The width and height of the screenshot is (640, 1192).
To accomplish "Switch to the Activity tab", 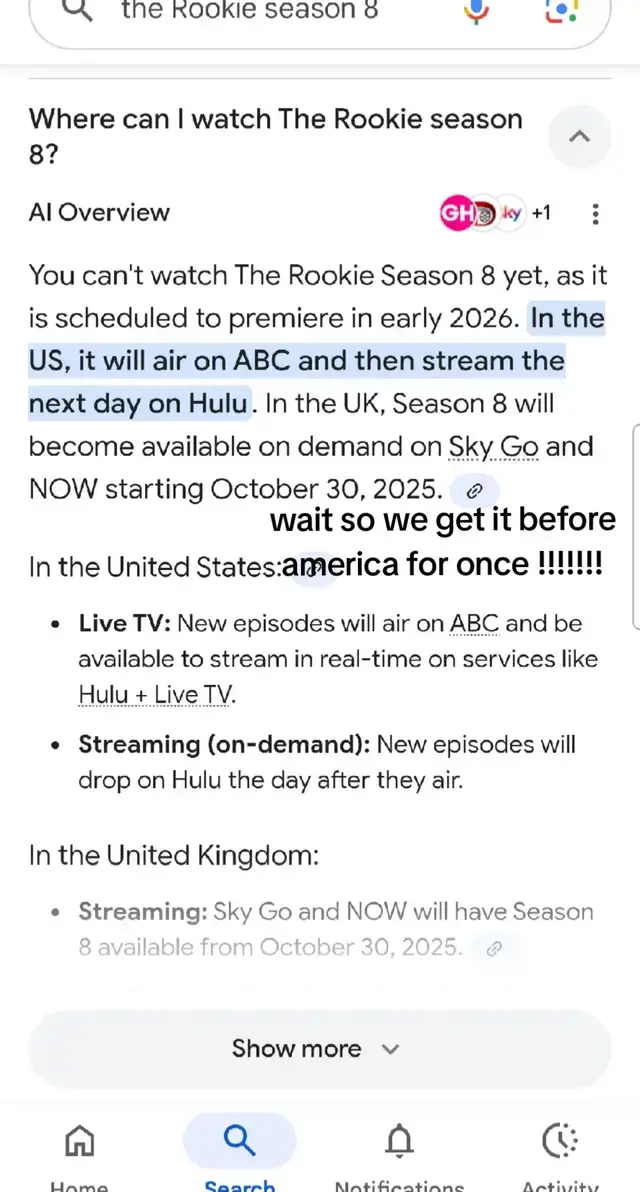I will (560, 1151).
